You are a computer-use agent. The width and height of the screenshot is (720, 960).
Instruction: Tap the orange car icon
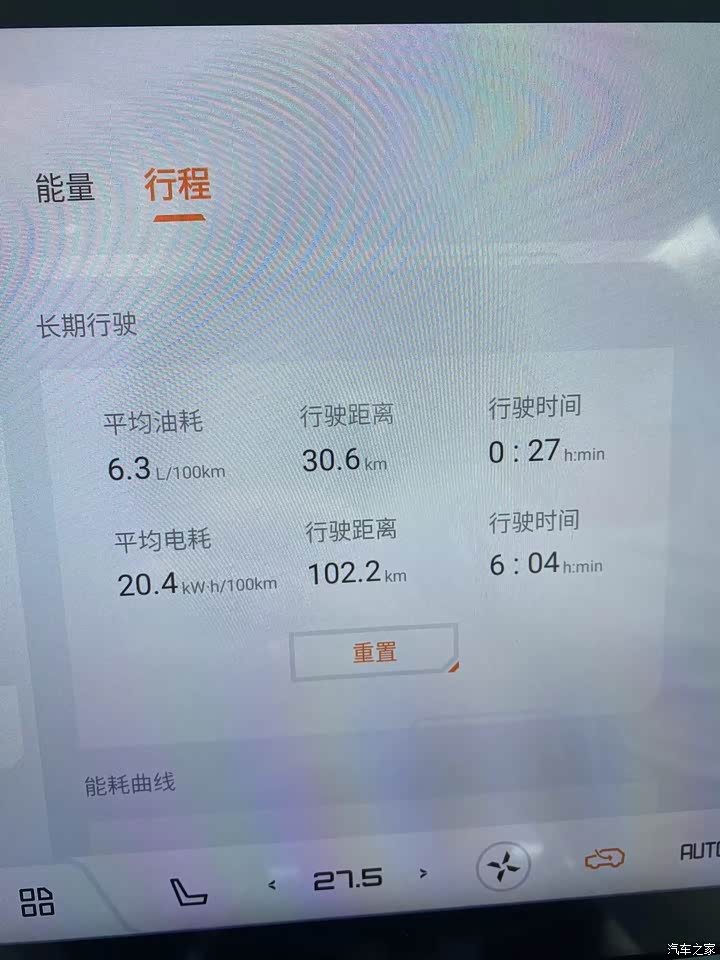605,858
